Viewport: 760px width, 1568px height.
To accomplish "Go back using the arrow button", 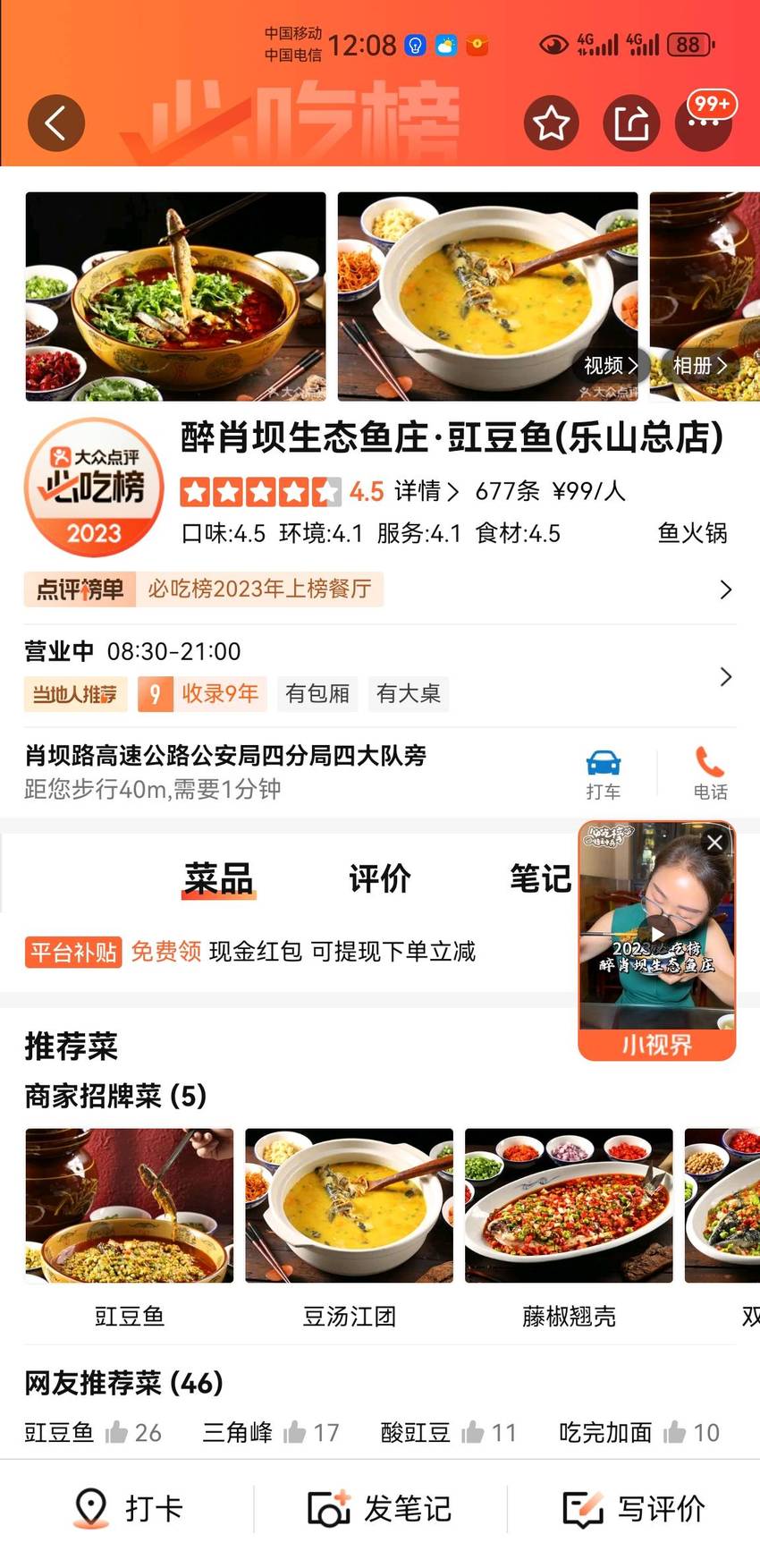I will tap(56, 123).
